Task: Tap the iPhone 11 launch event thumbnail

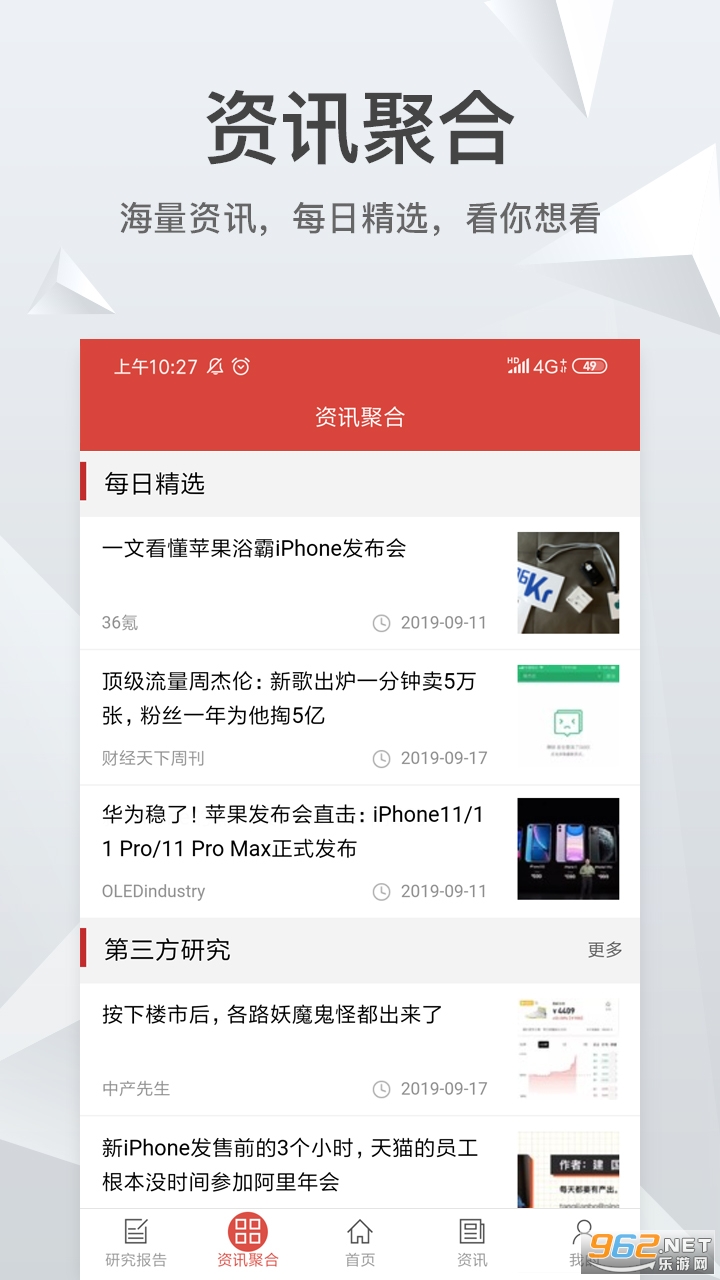Action: pos(568,849)
